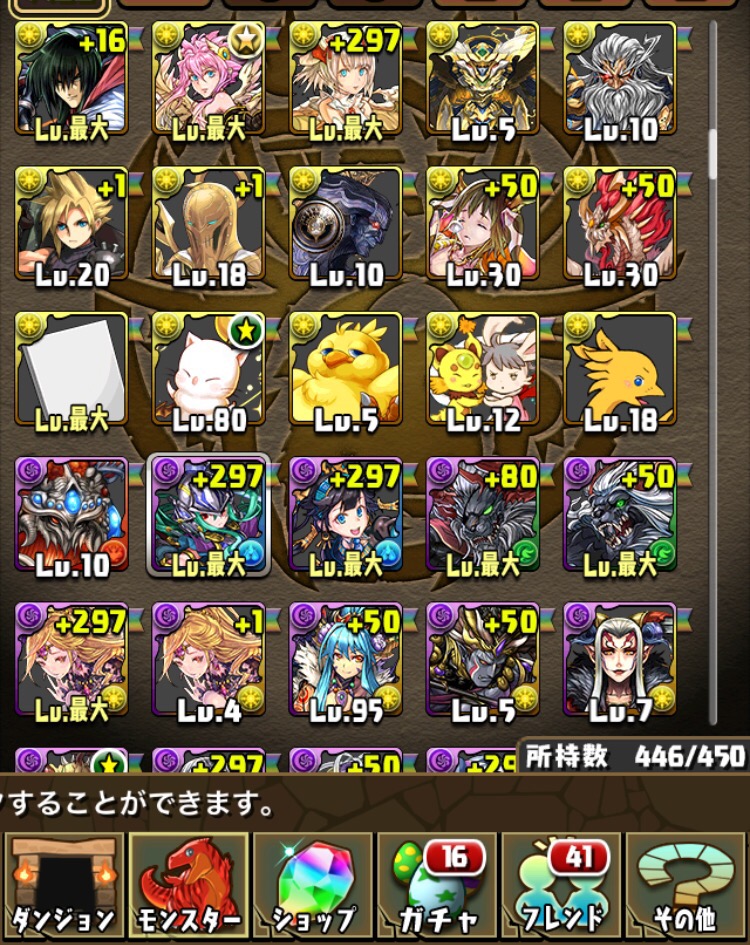The width and height of the screenshot is (750, 945).
Task: Open the ショップ (Shop) tab
Action: coord(312,887)
